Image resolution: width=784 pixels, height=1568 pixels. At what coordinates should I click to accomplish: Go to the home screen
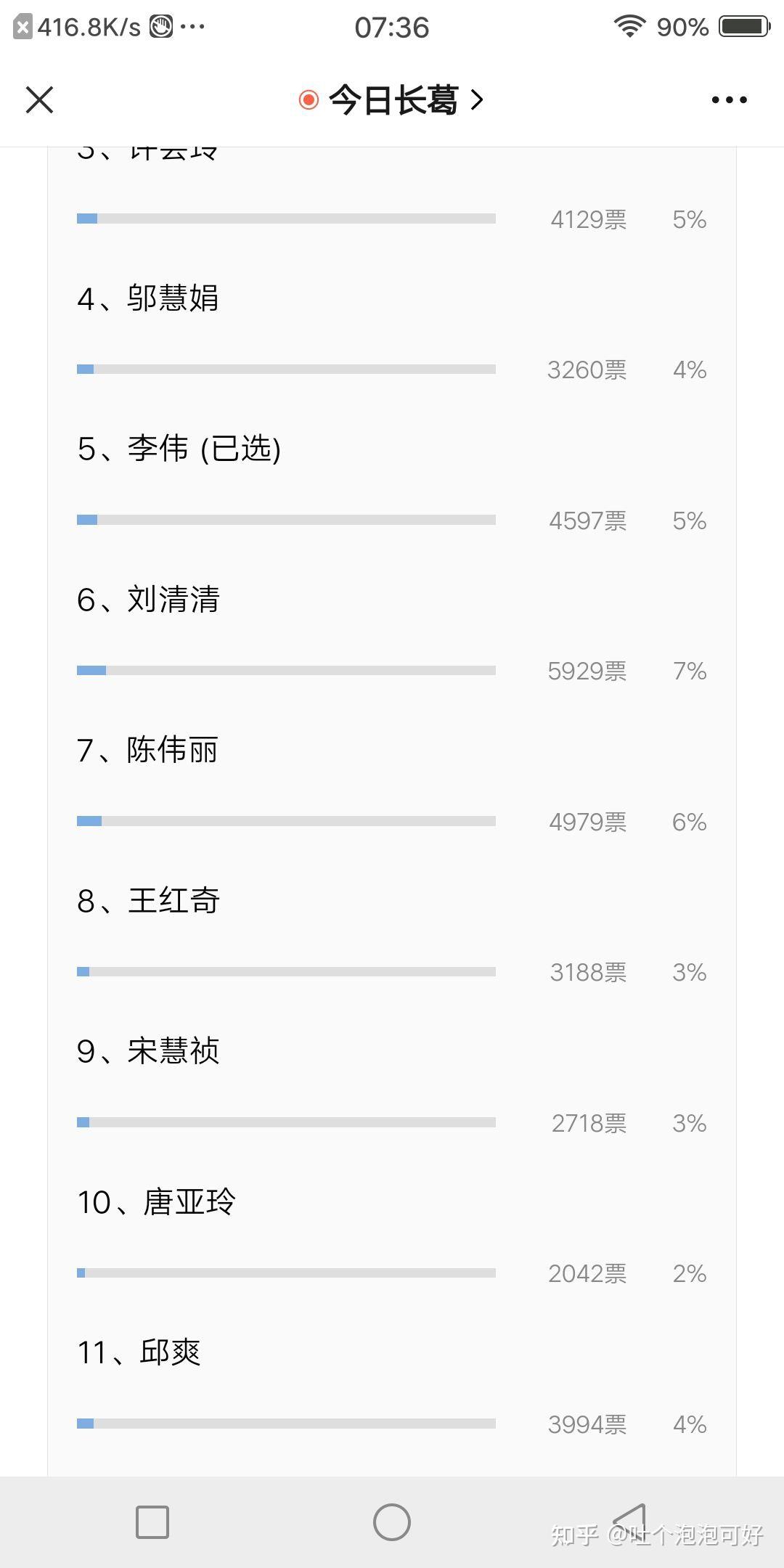tap(392, 1522)
